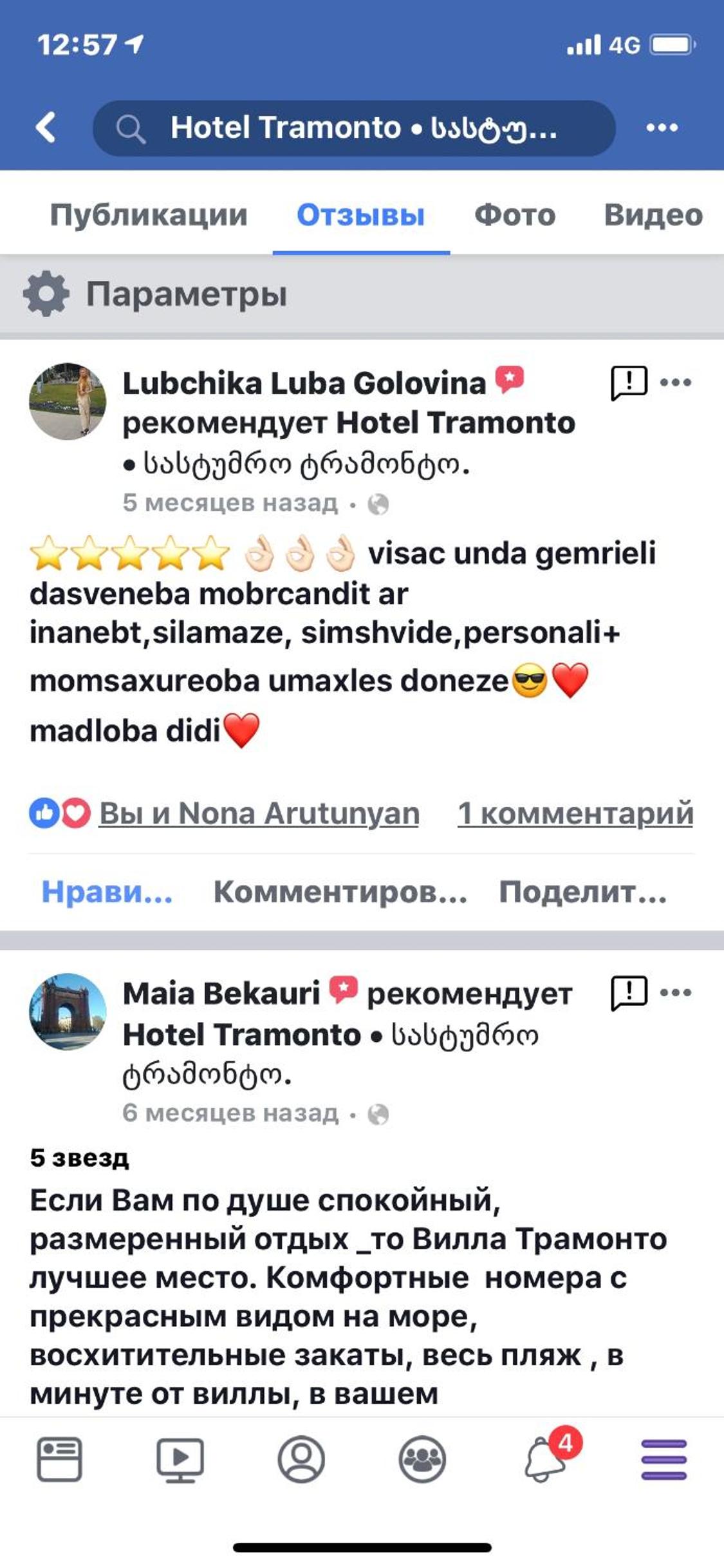Share Lubchika Luba Golovina's review
The height and width of the screenshot is (1568, 724).
pos(583,892)
